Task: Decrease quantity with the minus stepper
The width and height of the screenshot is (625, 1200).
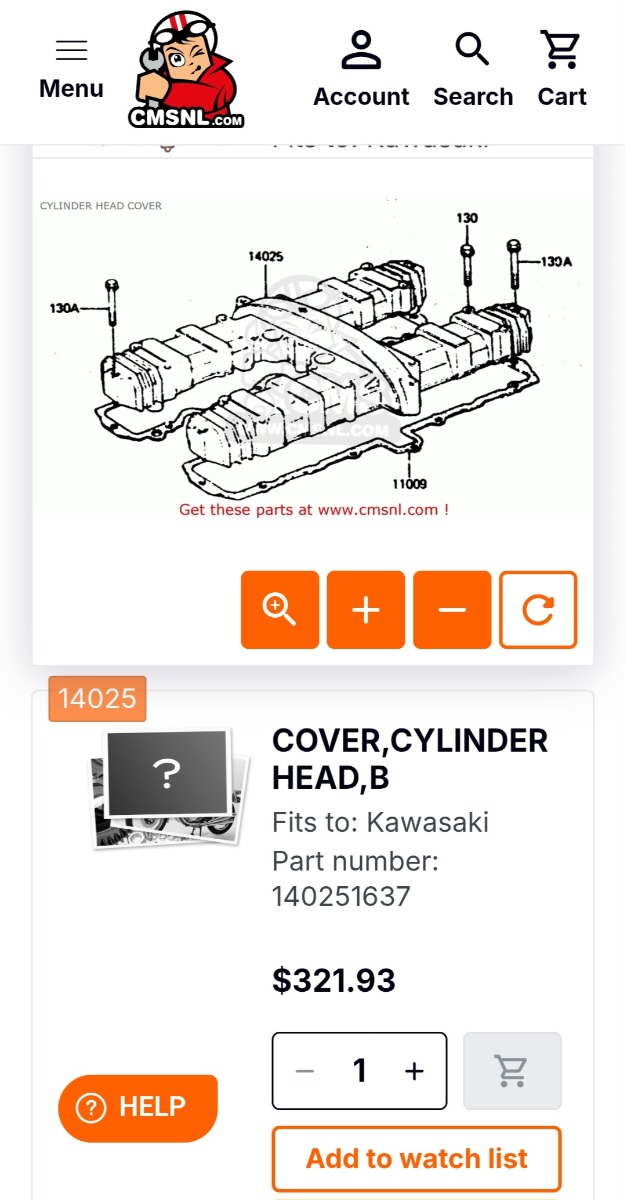Action: click(305, 1071)
